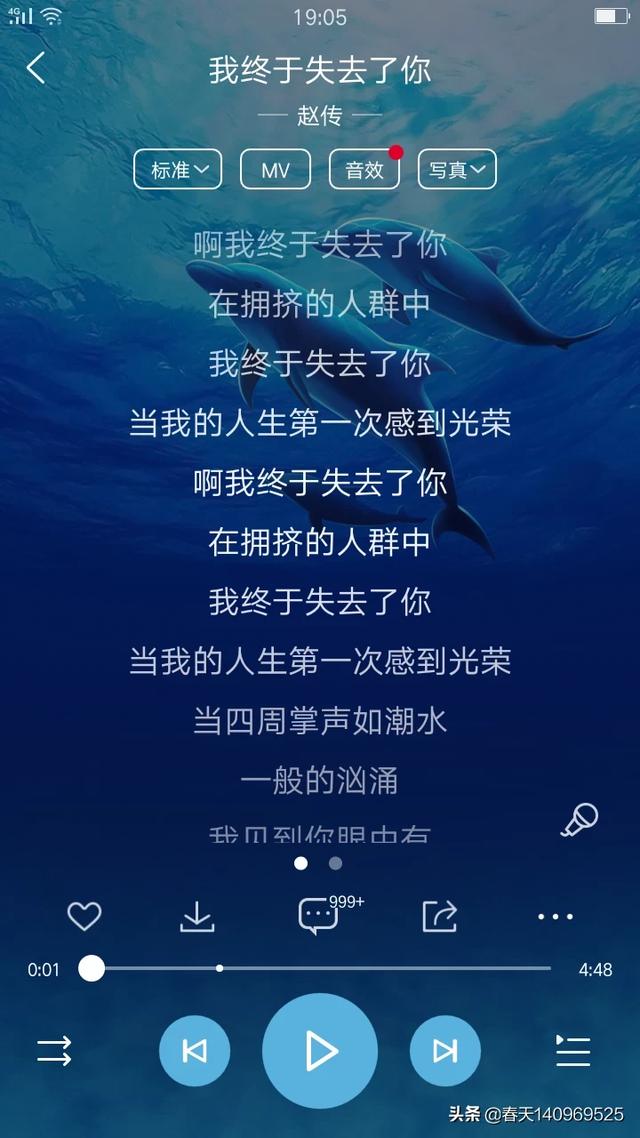640x1138 pixels.
Task: Tap the playback progress bar
Action: 320,968
